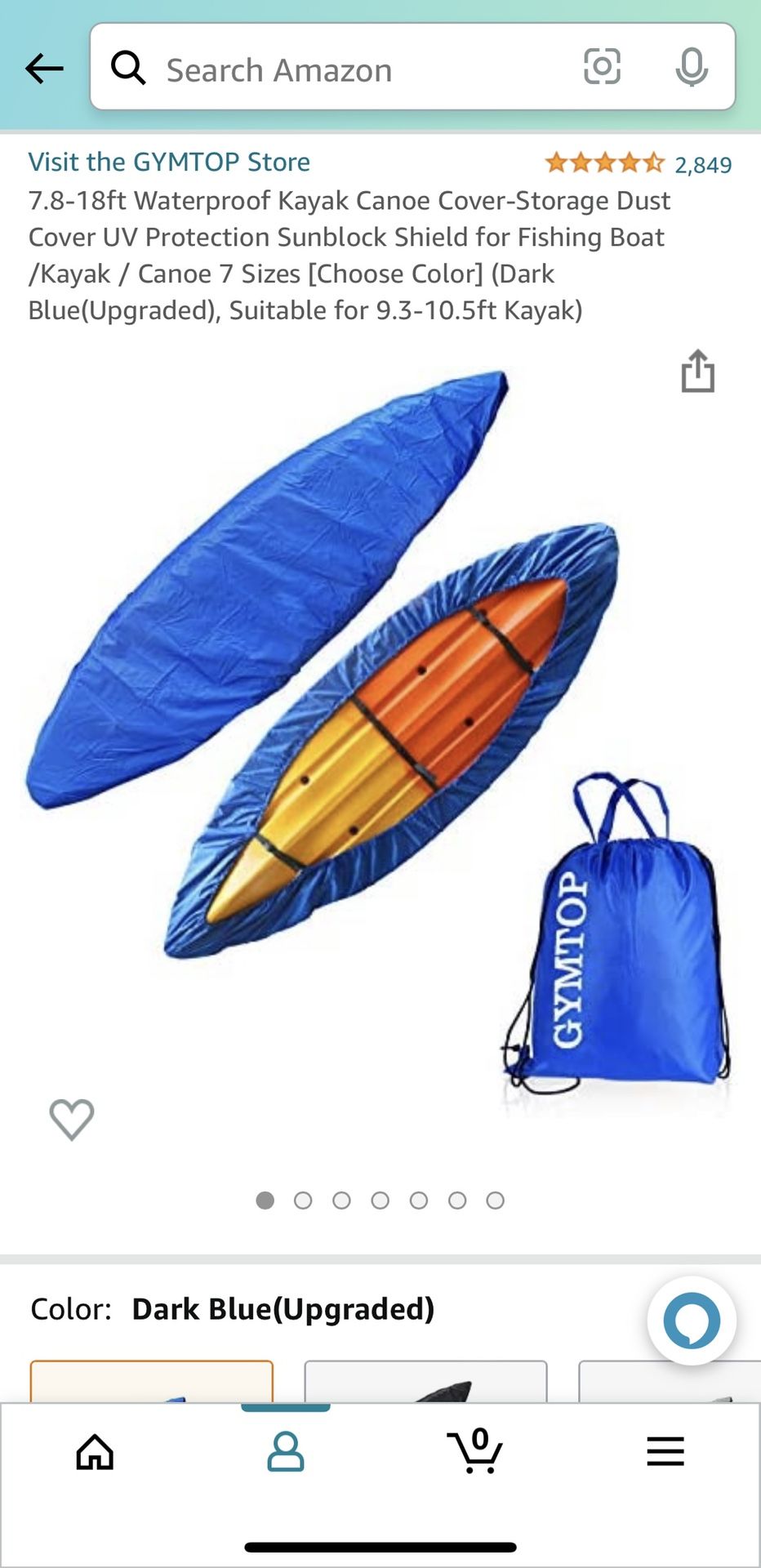Add item to wishlist via heart icon
The image size is (761, 1568).
pyautogui.click(x=72, y=1120)
